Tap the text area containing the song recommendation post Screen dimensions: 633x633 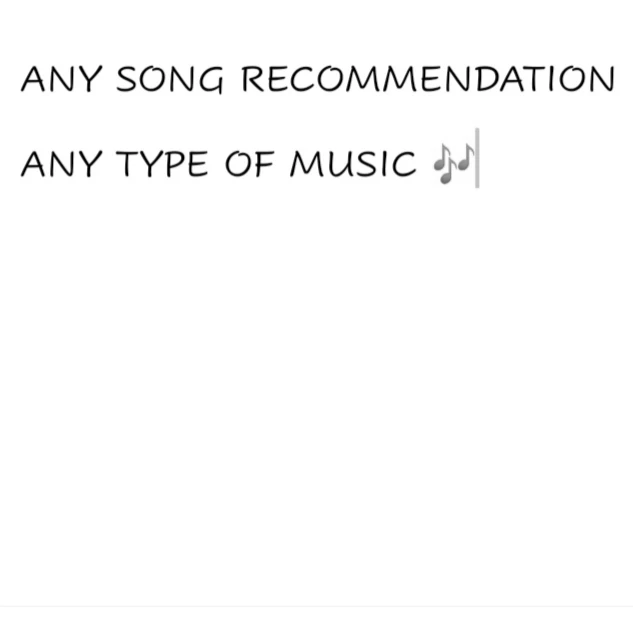[316, 303]
